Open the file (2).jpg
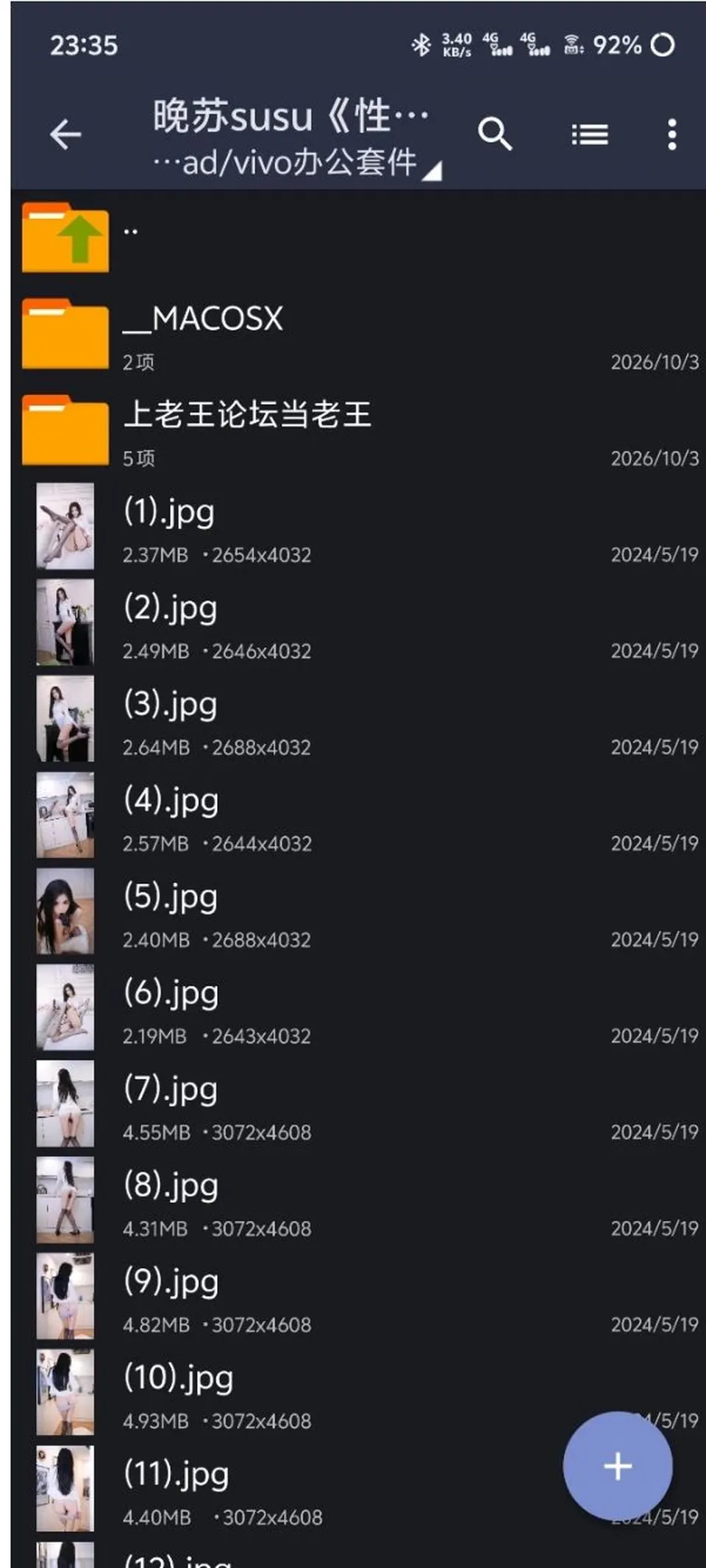This screenshot has height=1568, width=706. coord(358,623)
